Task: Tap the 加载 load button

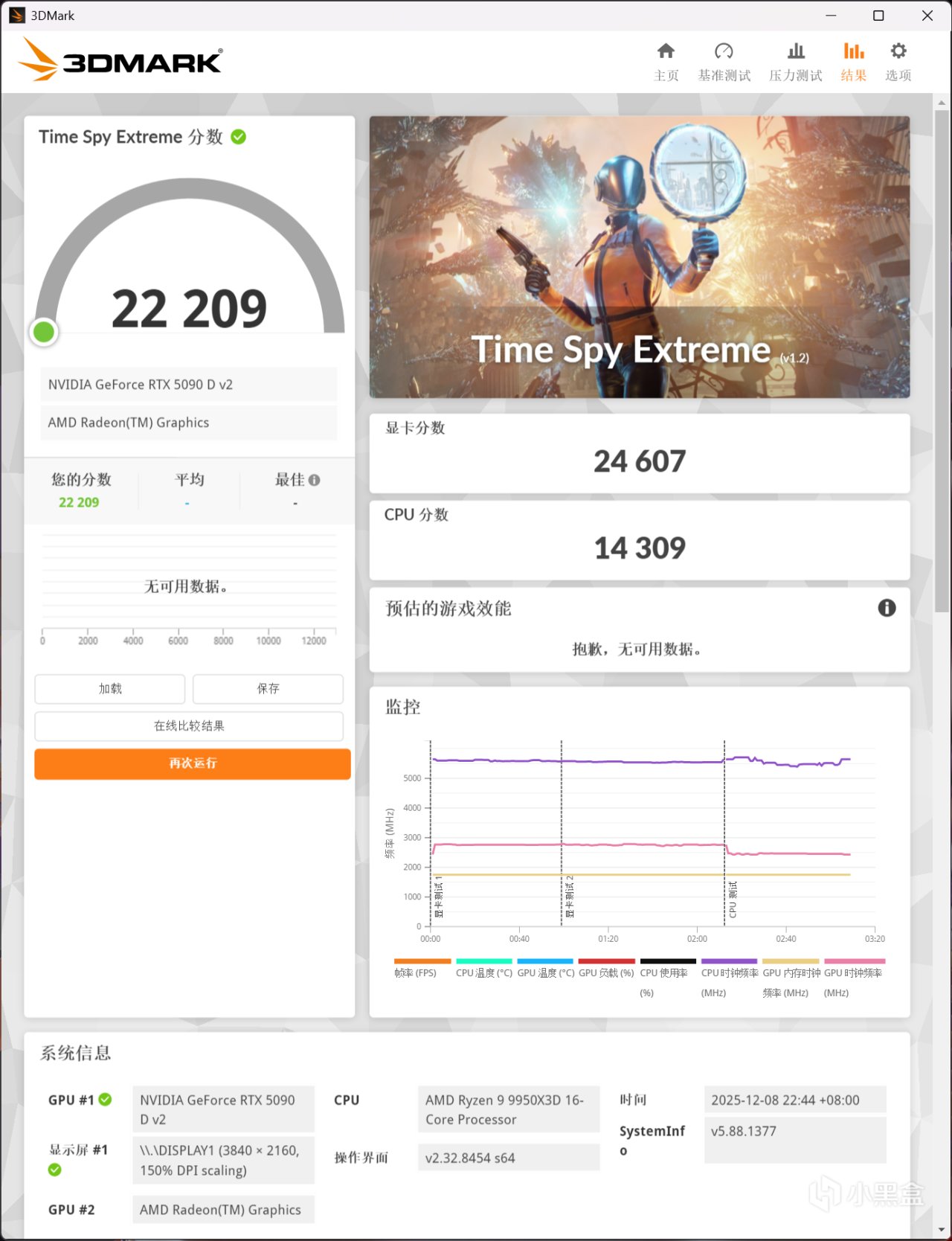Action: 110,689
